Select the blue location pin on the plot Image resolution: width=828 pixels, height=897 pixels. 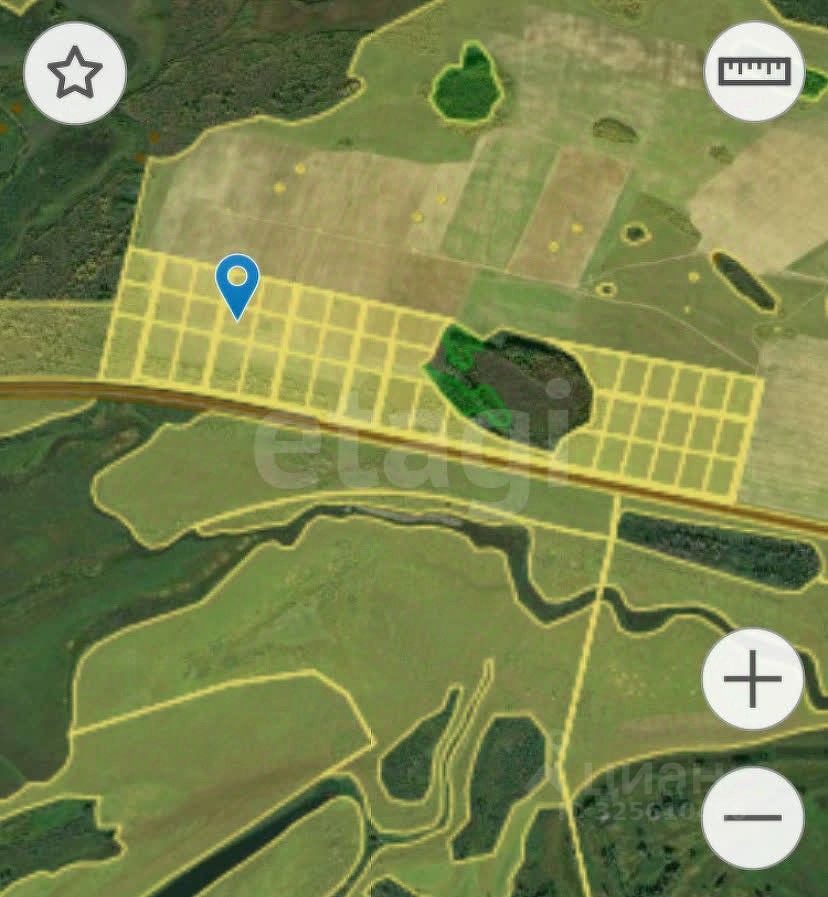(x=237, y=282)
